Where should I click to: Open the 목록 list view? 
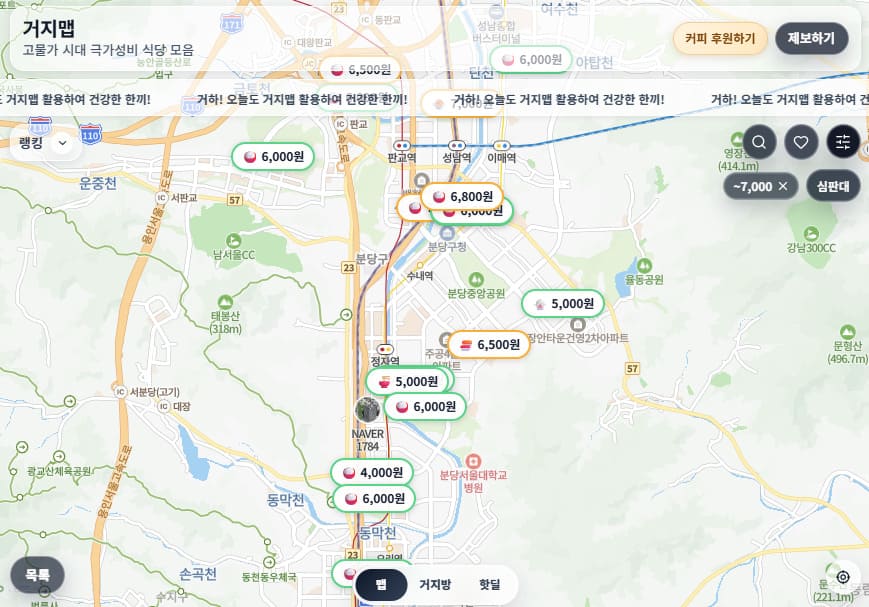click(x=37, y=575)
